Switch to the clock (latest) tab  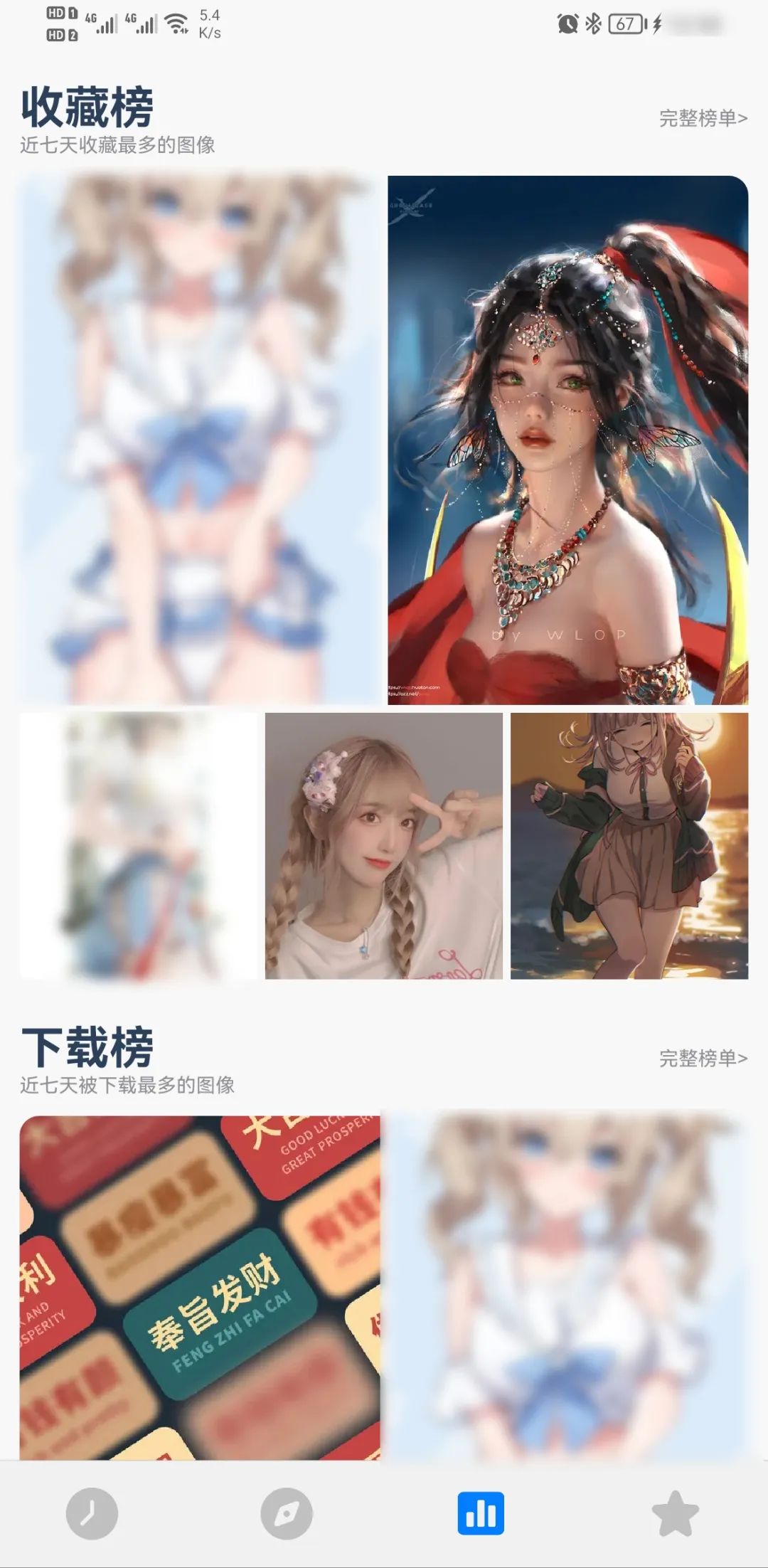[92, 1513]
